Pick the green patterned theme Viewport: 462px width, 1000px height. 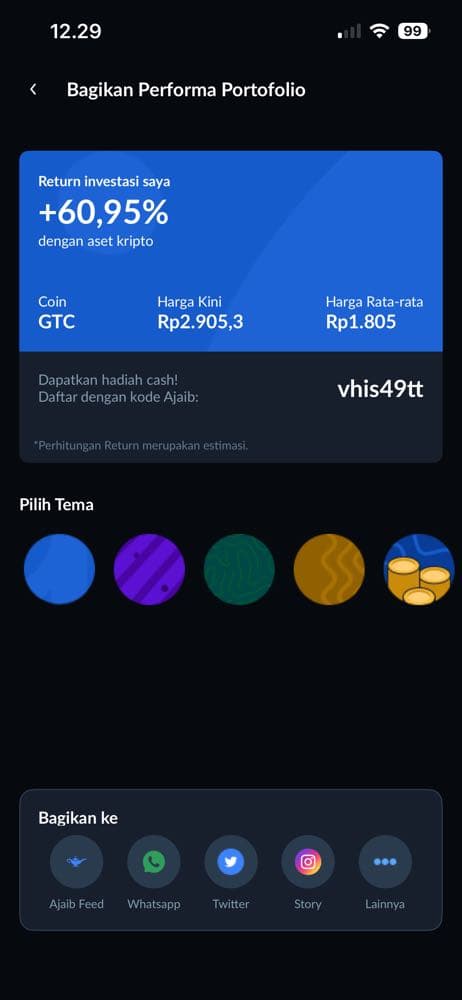(x=239, y=570)
